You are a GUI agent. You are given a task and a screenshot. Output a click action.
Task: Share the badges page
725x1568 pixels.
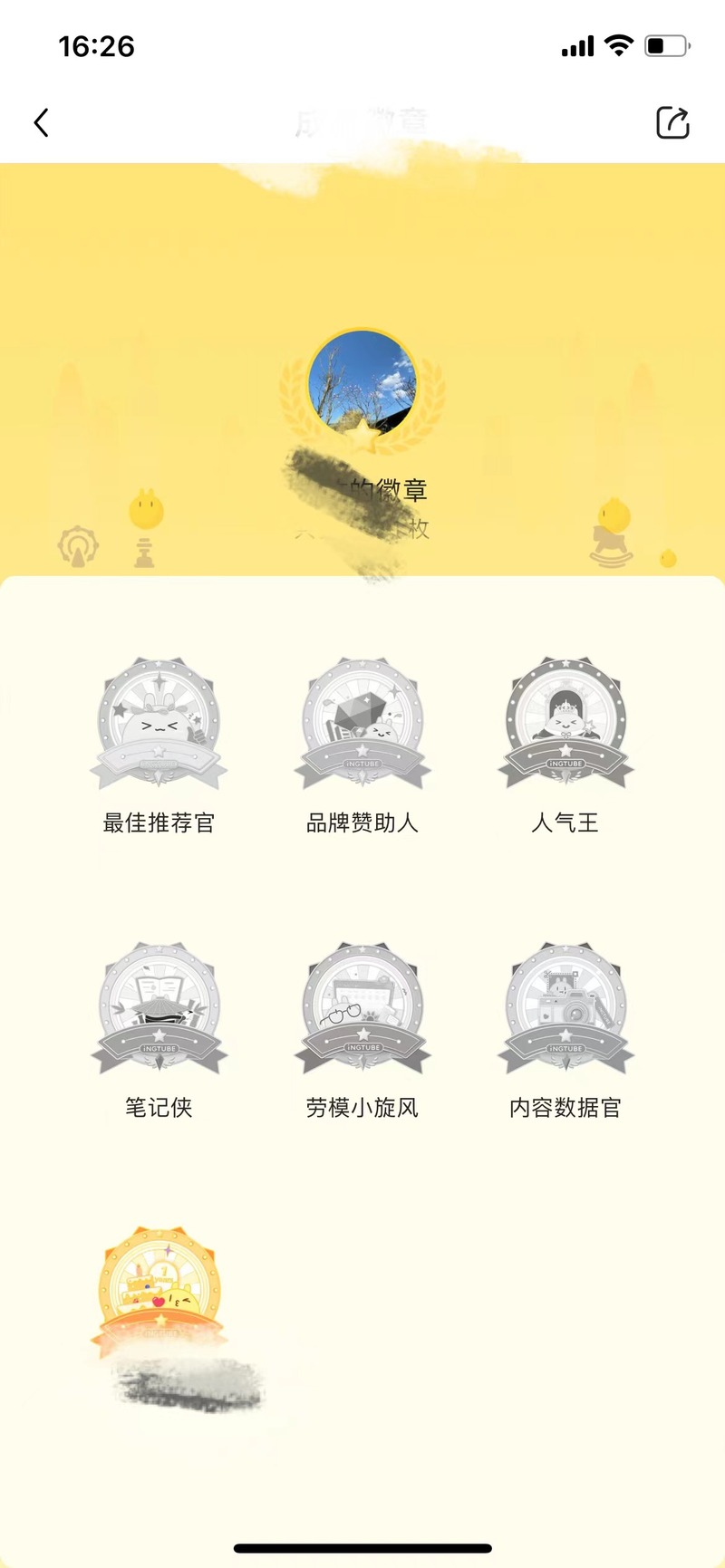672,122
